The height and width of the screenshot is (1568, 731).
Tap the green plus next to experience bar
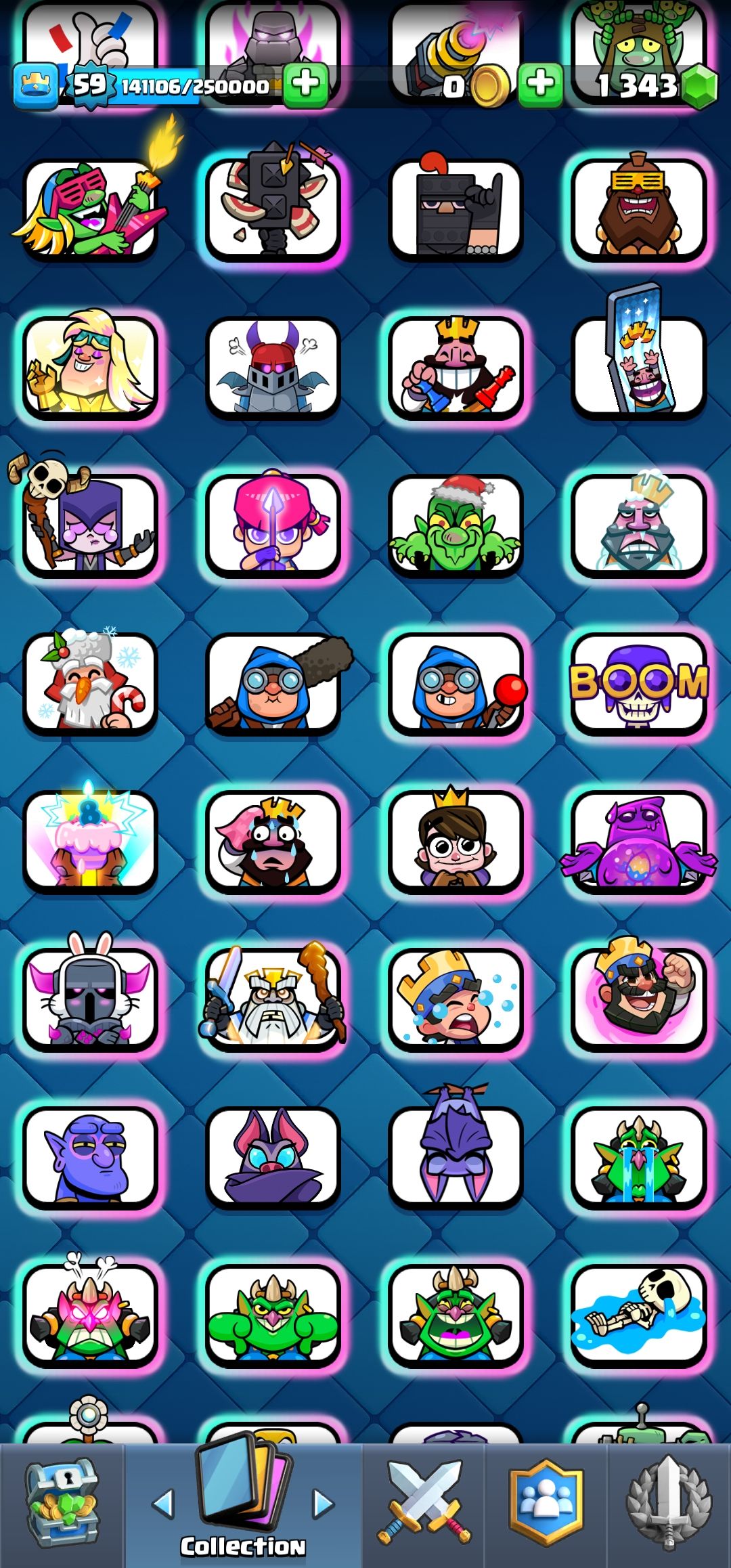coord(305,85)
